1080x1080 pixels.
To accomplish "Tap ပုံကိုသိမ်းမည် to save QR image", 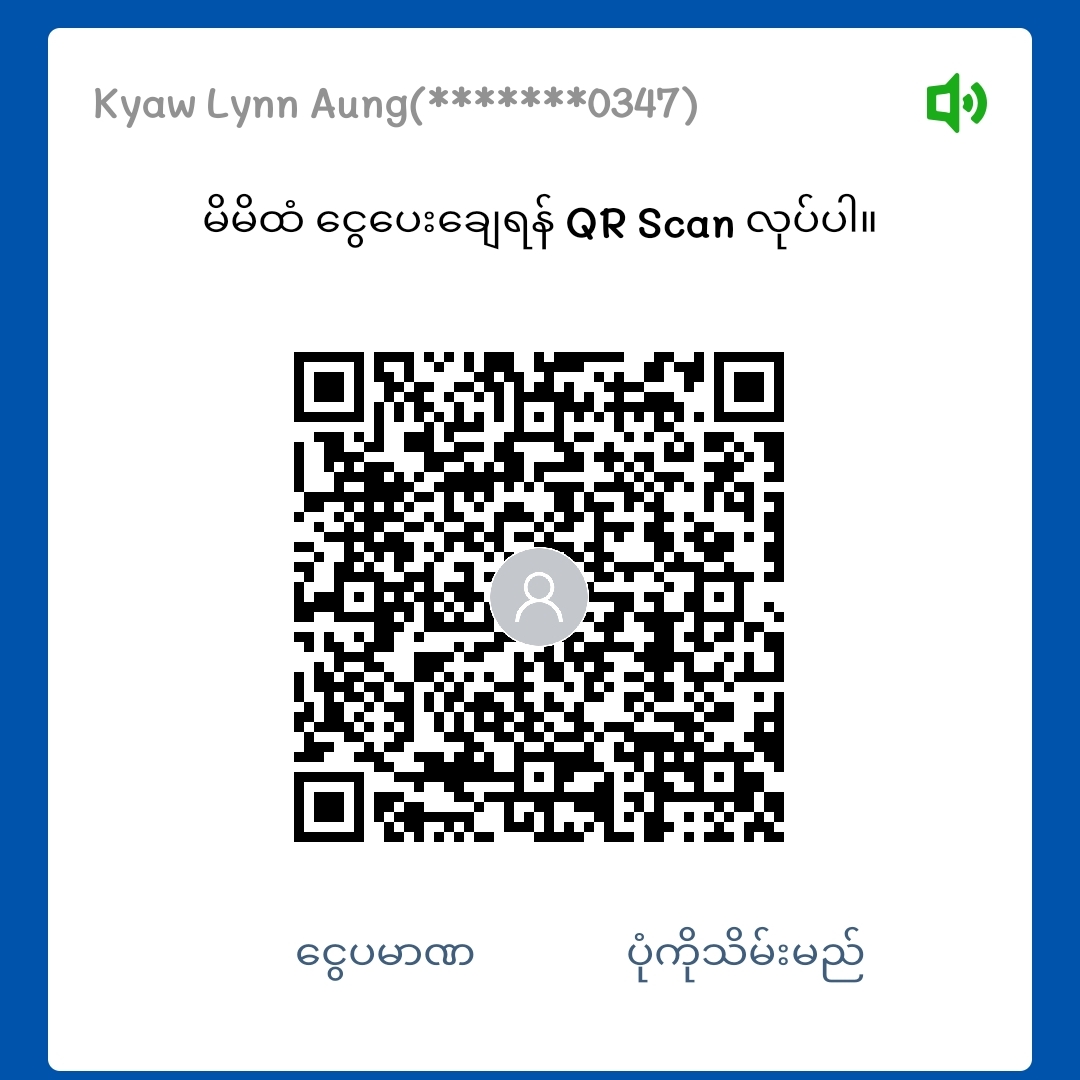I will (740, 955).
